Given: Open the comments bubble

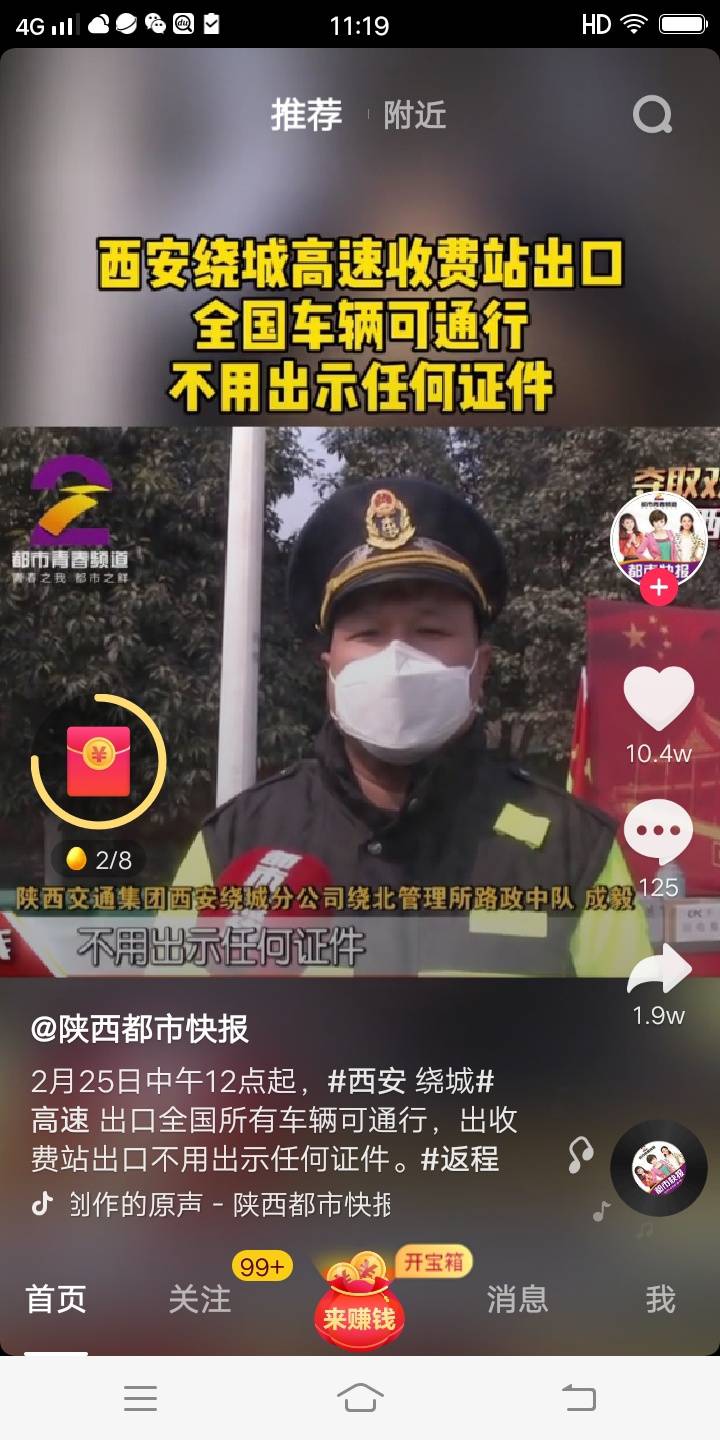Looking at the screenshot, I should pos(658,832).
